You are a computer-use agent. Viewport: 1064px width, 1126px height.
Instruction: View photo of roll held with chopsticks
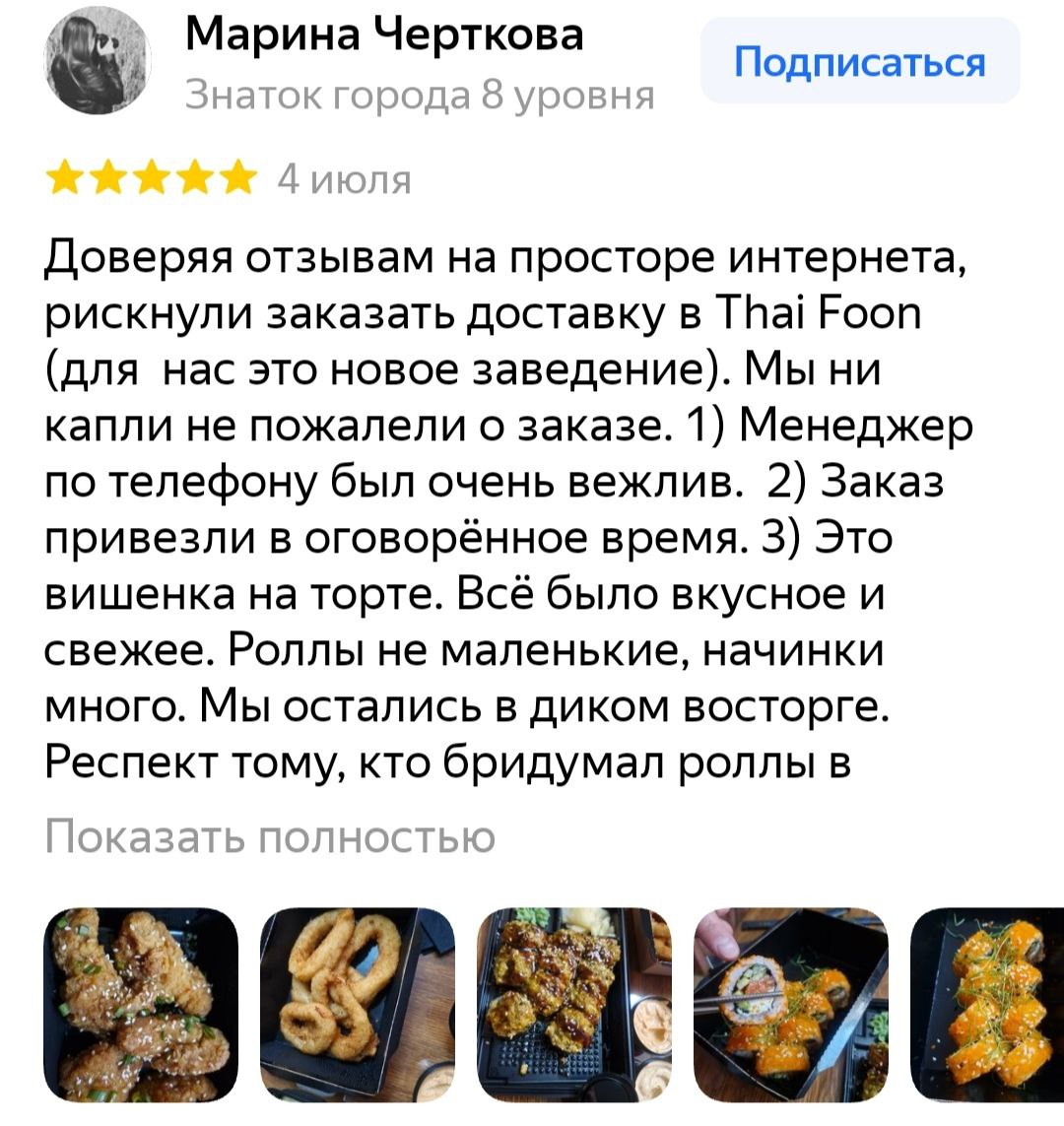click(790, 1005)
